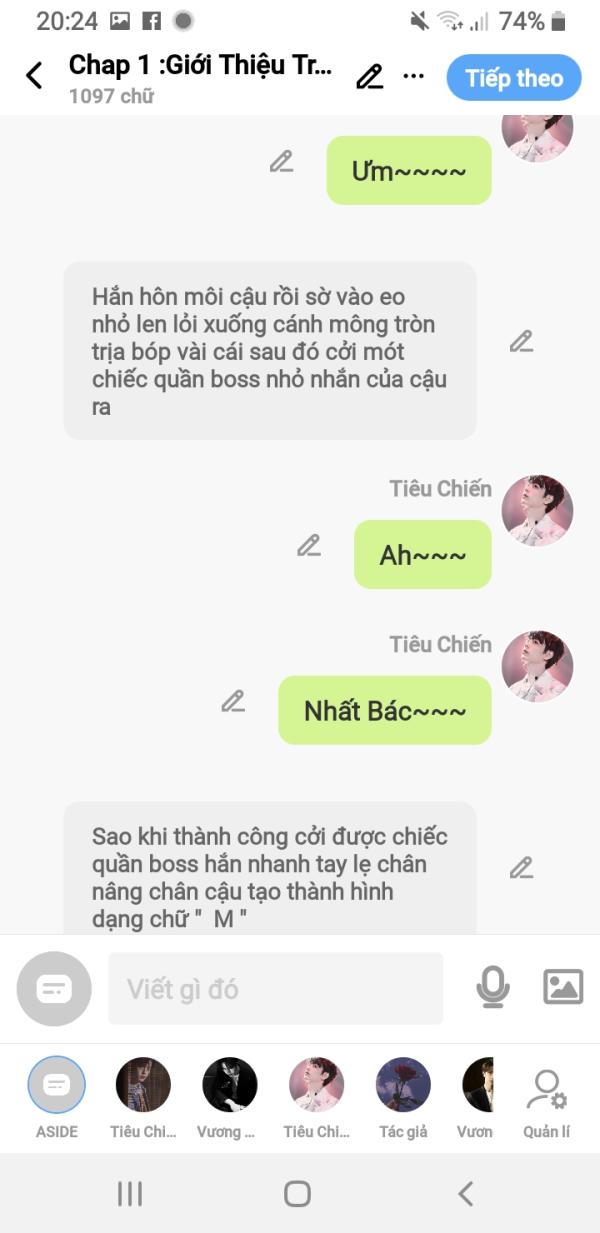Select the Tác giả character
Image resolution: width=600 pixels, height=1233 pixels.
pyautogui.click(x=403, y=1098)
